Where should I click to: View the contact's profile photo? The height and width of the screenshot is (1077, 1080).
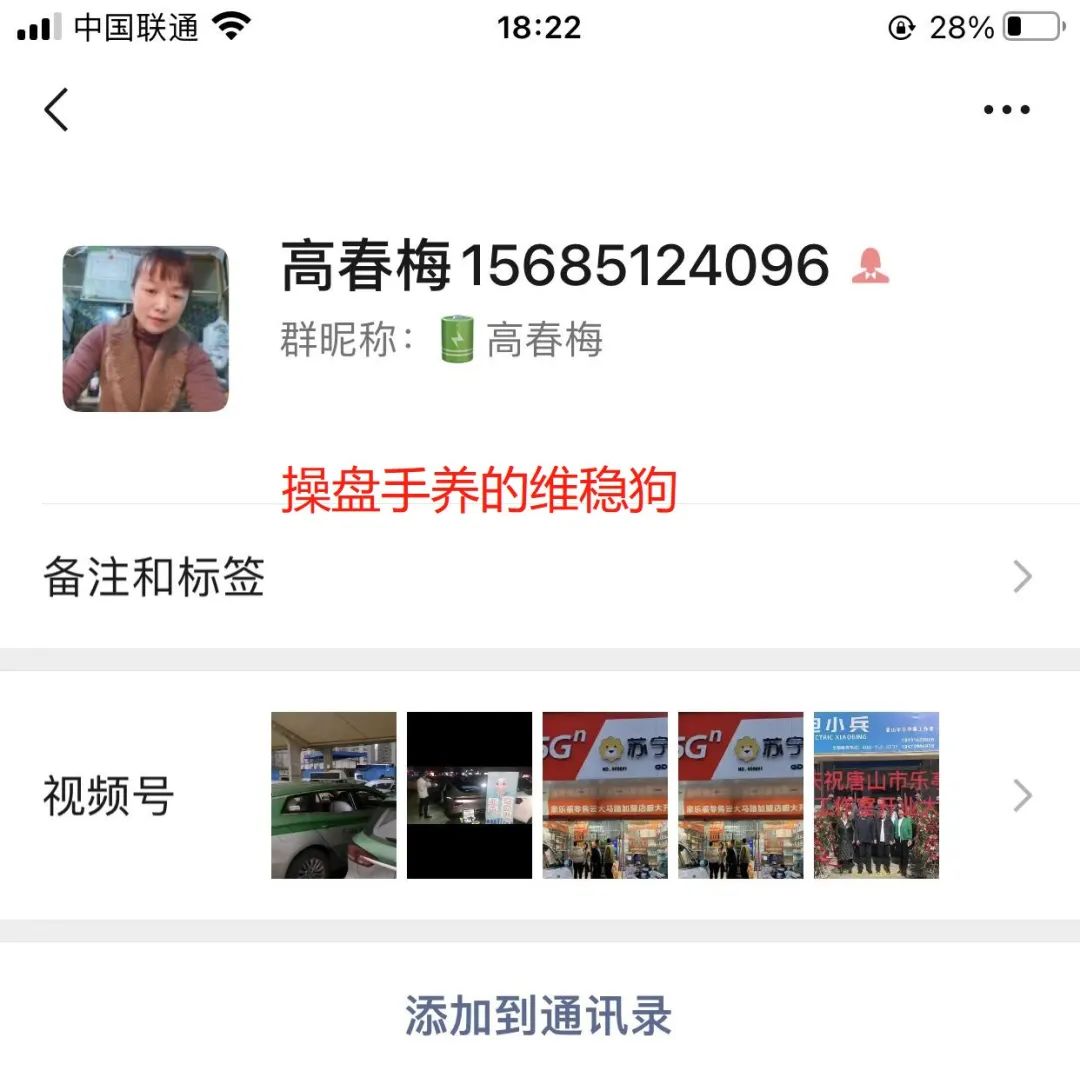146,329
